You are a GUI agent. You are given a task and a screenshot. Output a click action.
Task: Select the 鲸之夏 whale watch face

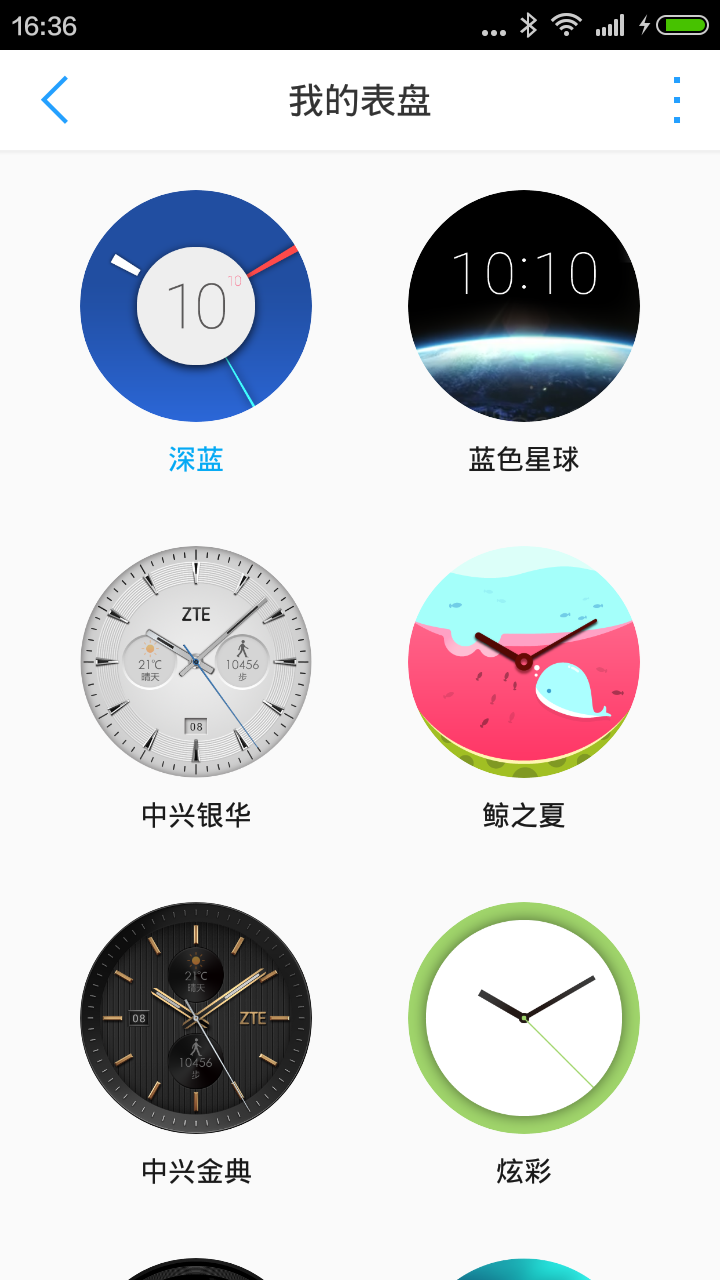[x=523, y=662]
